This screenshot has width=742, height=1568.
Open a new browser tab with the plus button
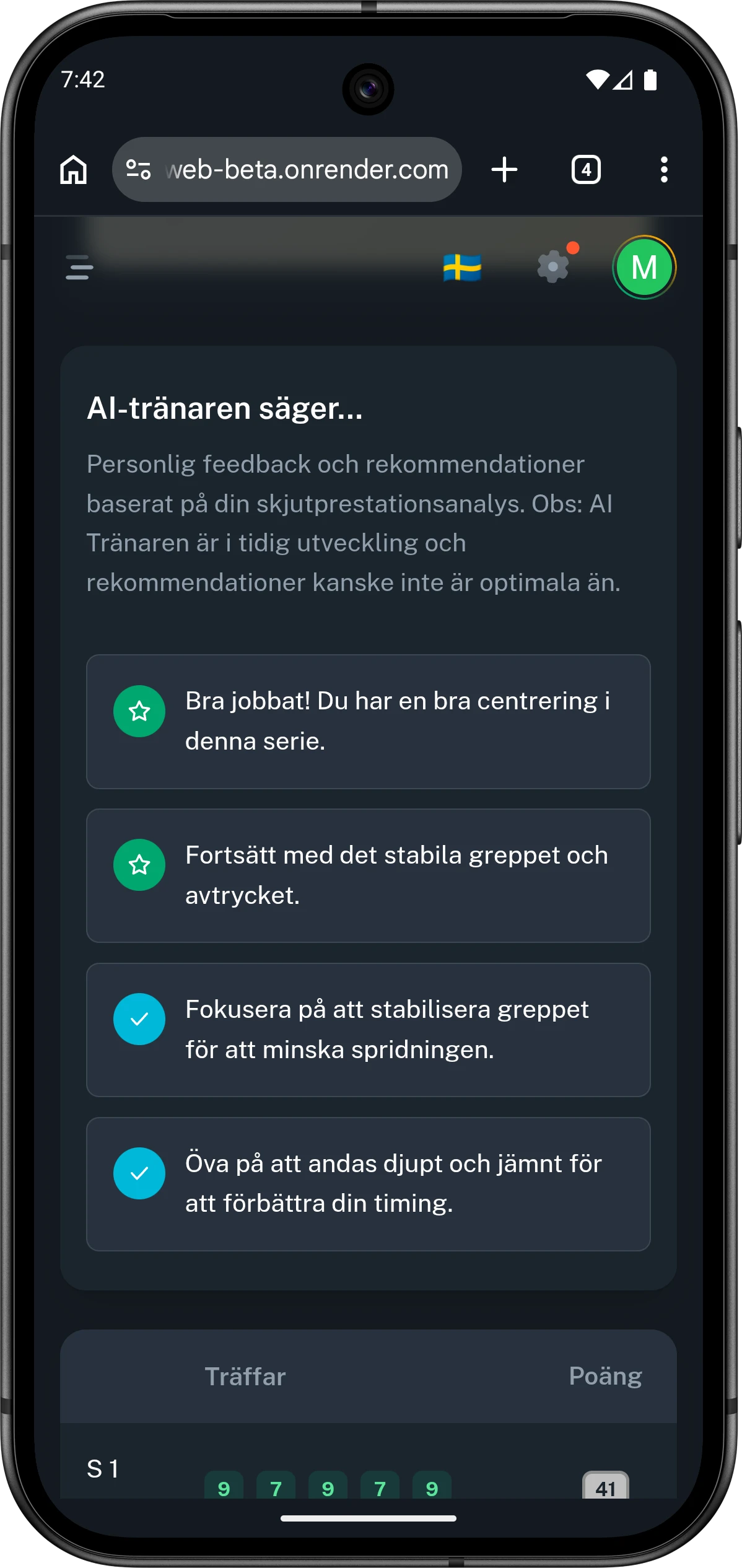(504, 169)
